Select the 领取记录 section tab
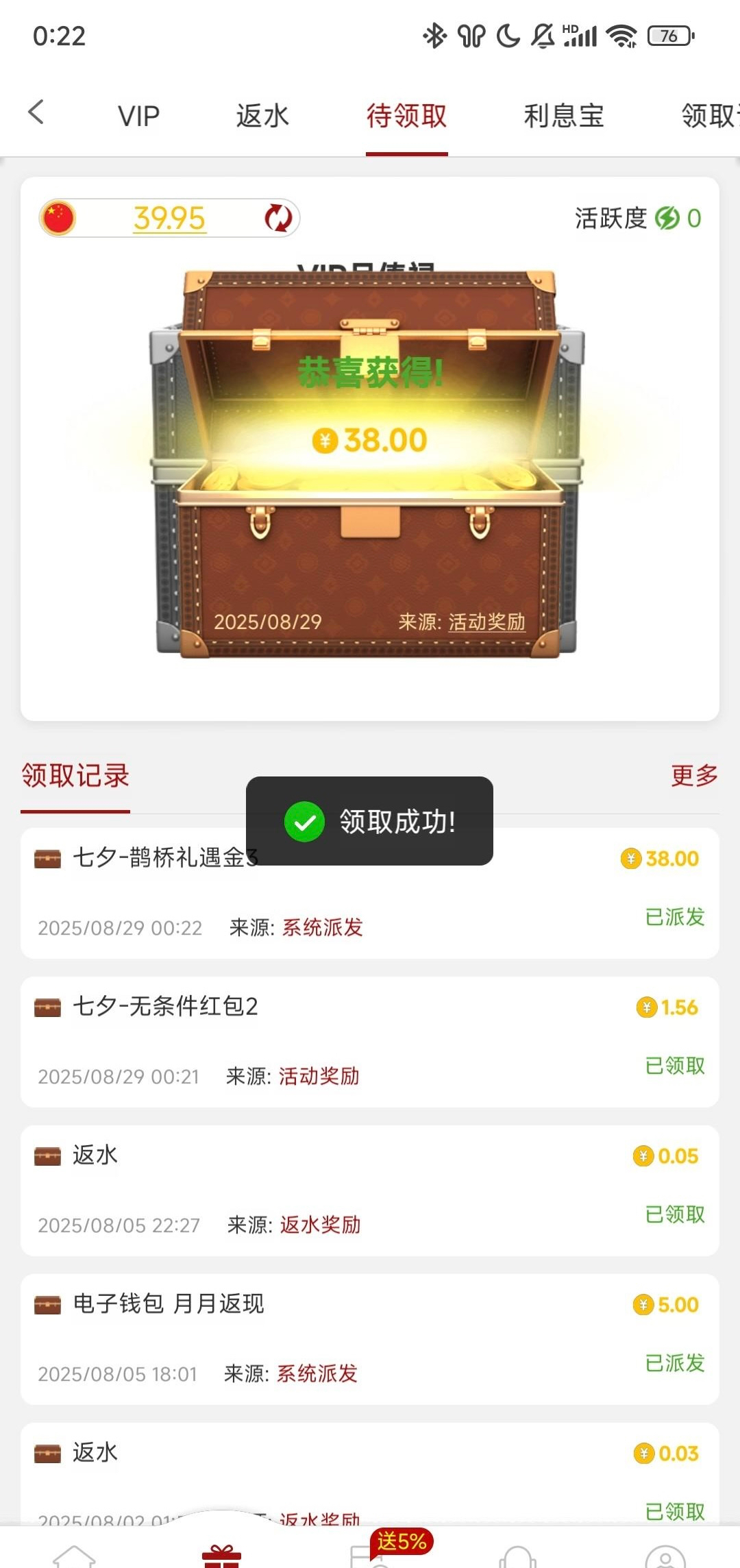This screenshot has height=1568, width=740. pyautogui.click(x=75, y=776)
